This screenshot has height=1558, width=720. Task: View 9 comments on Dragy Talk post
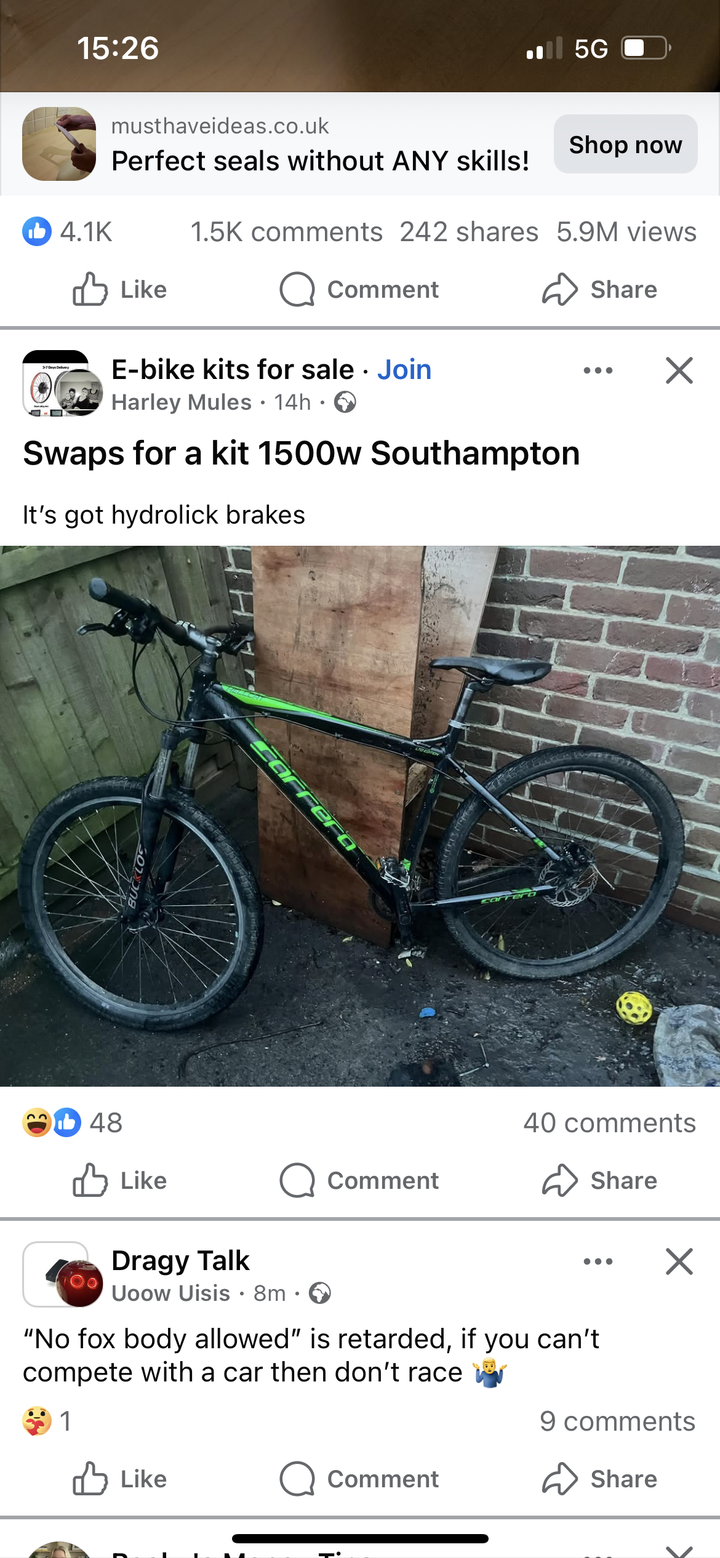617,1421
